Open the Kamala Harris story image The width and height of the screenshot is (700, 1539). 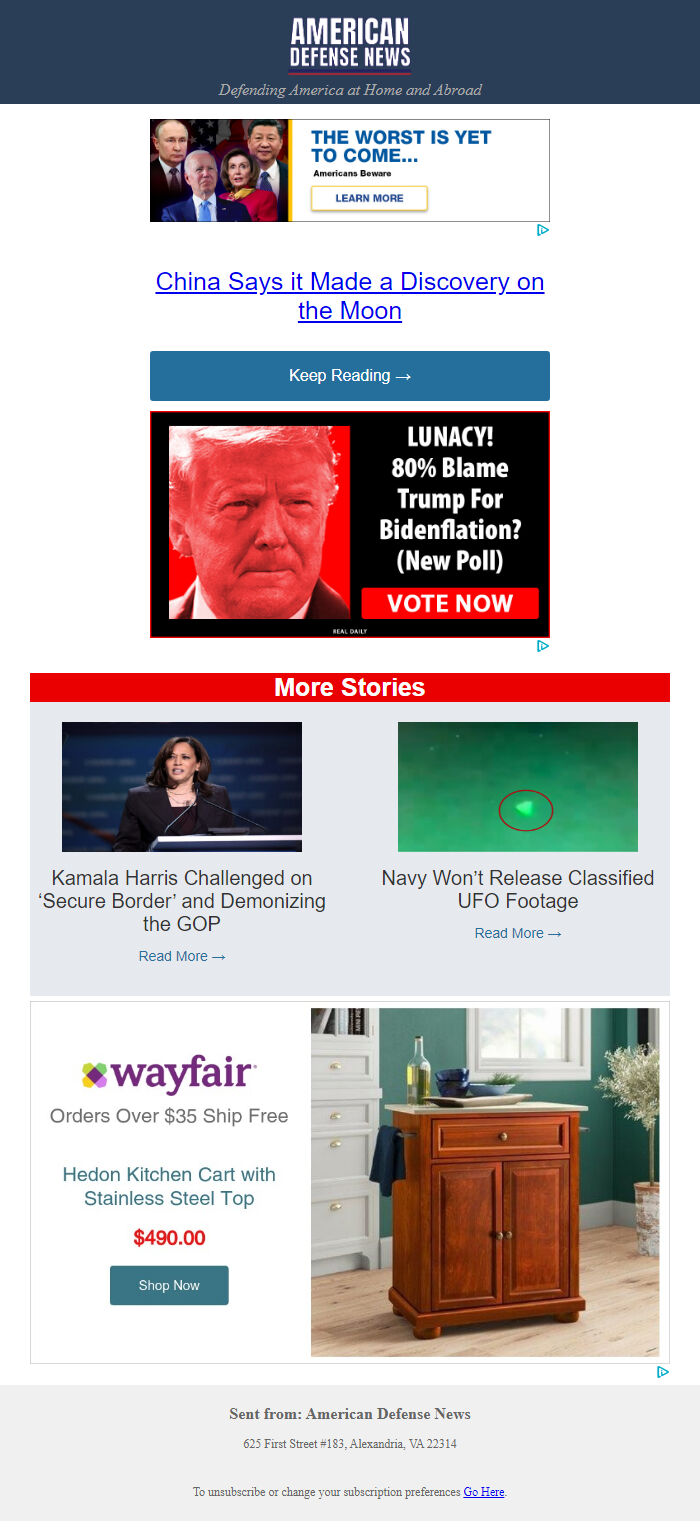(x=182, y=787)
